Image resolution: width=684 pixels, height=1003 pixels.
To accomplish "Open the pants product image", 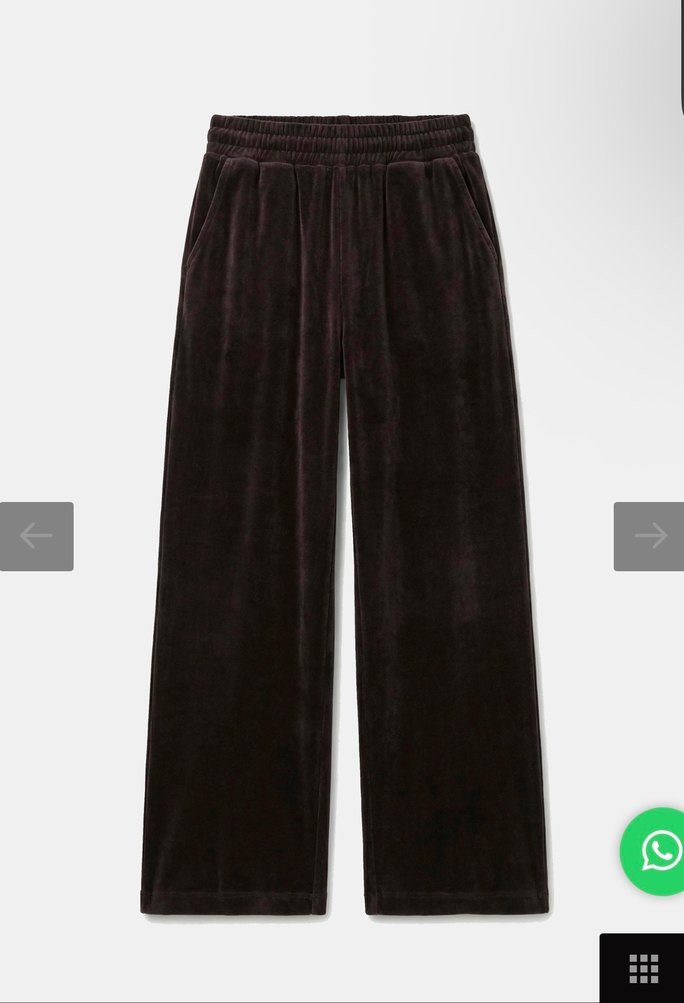I will [343, 500].
